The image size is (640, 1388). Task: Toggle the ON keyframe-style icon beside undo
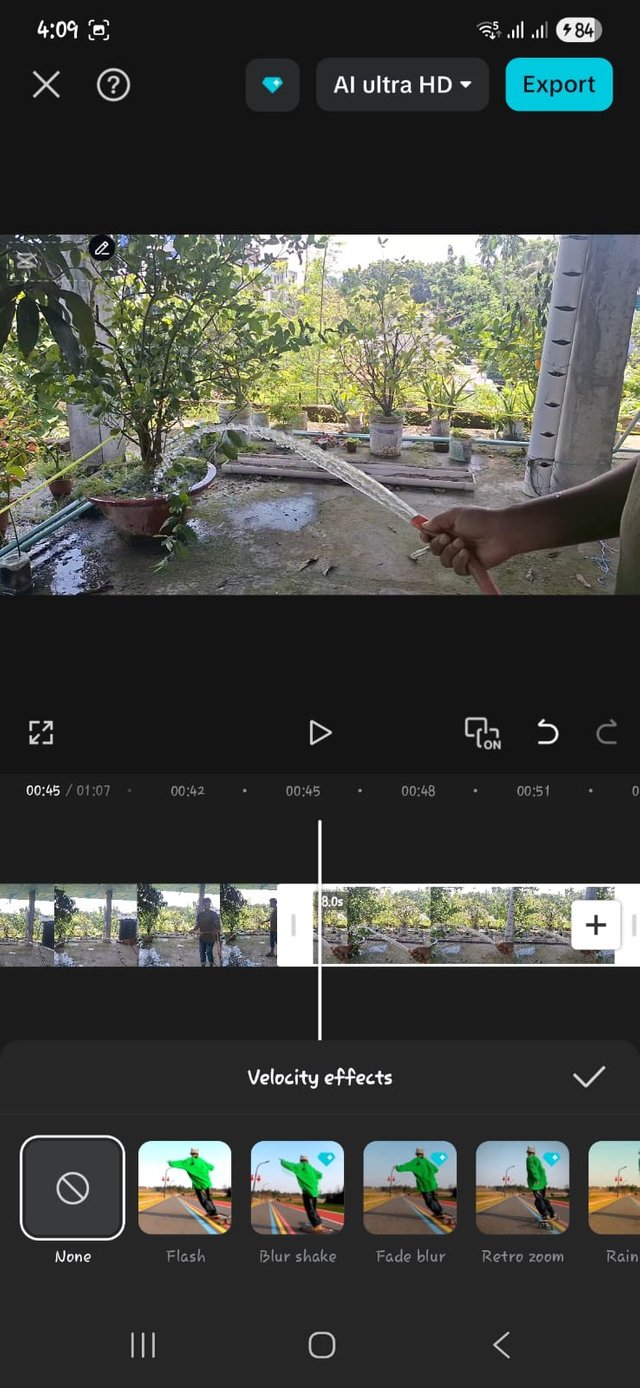click(483, 733)
